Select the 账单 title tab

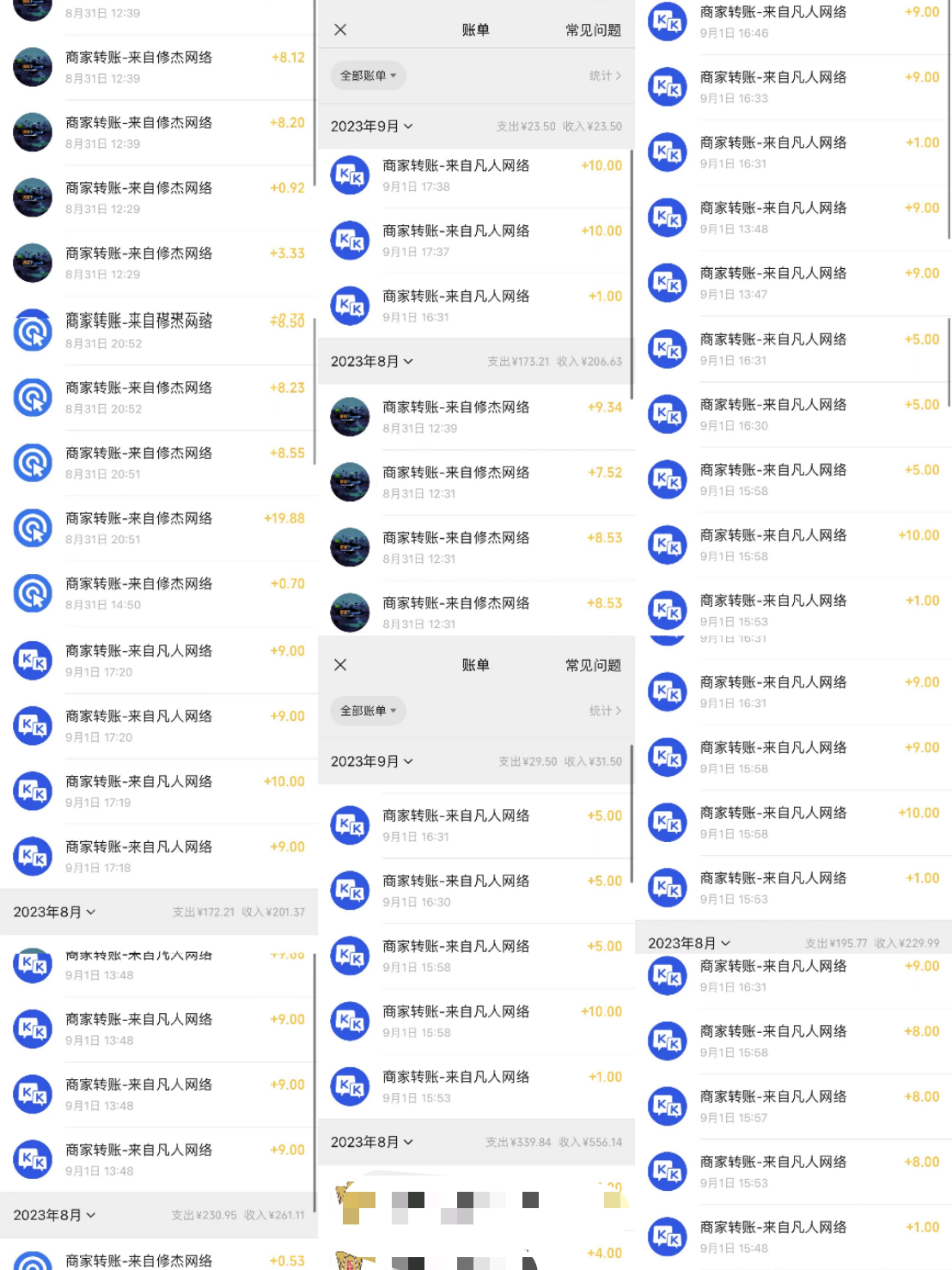point(475,29)
